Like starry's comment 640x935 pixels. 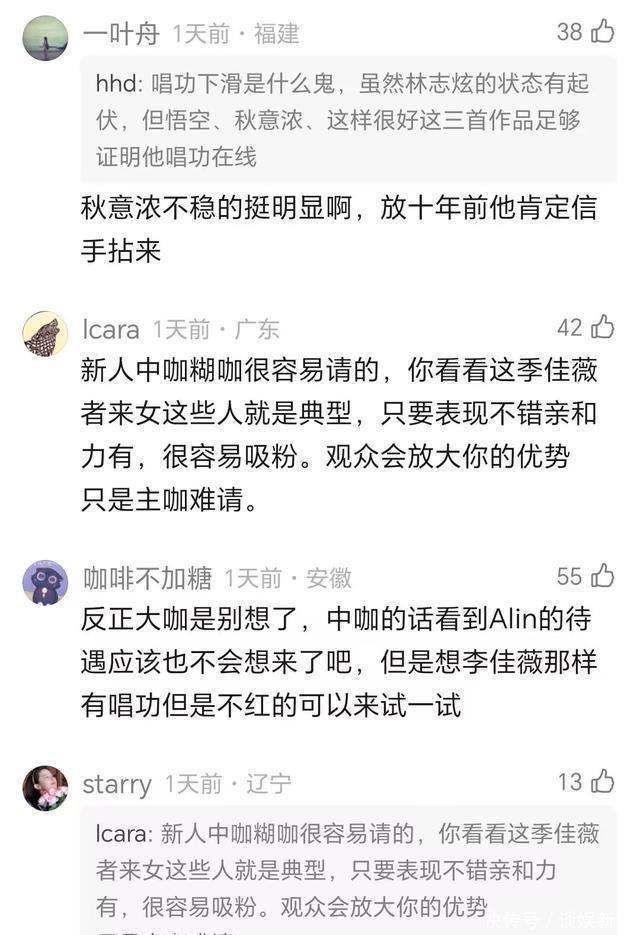point(602,781)
